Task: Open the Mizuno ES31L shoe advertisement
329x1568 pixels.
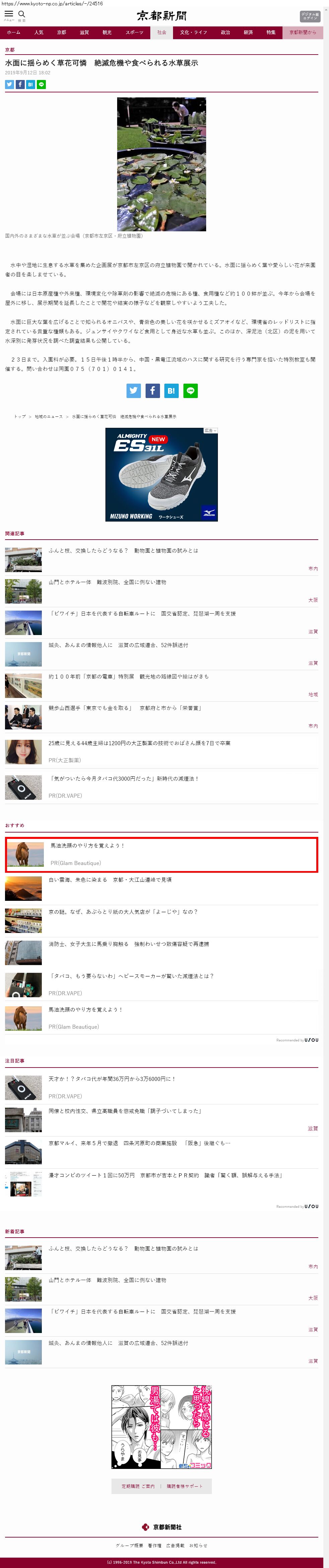Action: coord(161,475)
